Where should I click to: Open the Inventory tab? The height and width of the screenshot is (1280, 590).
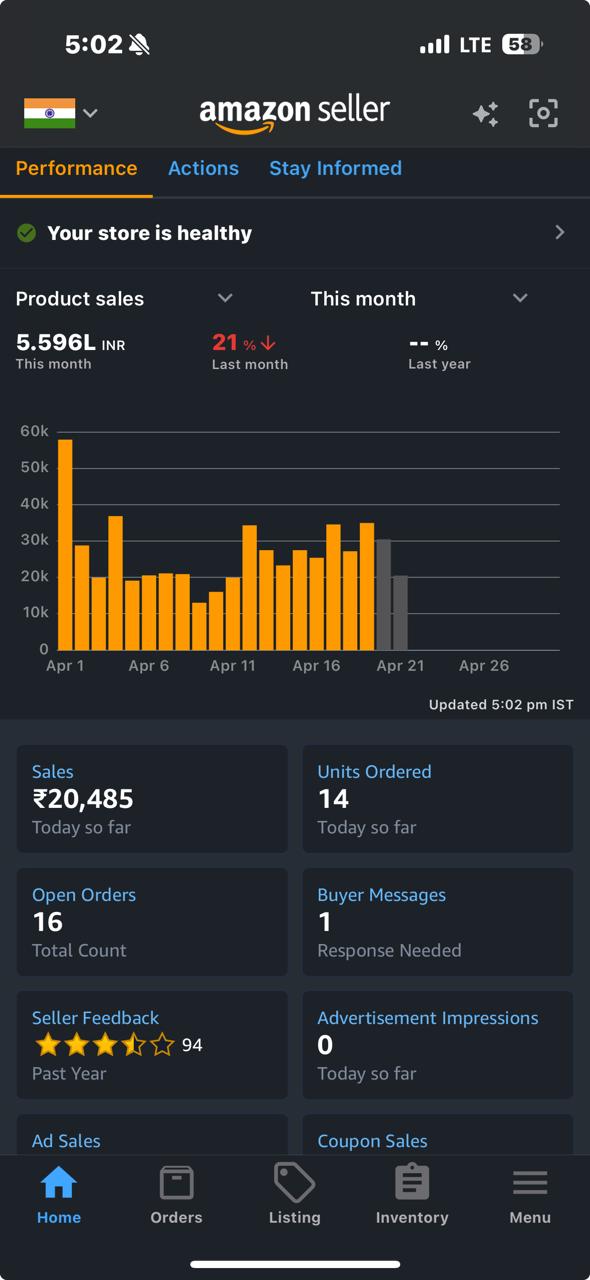tap(412, 1195)
